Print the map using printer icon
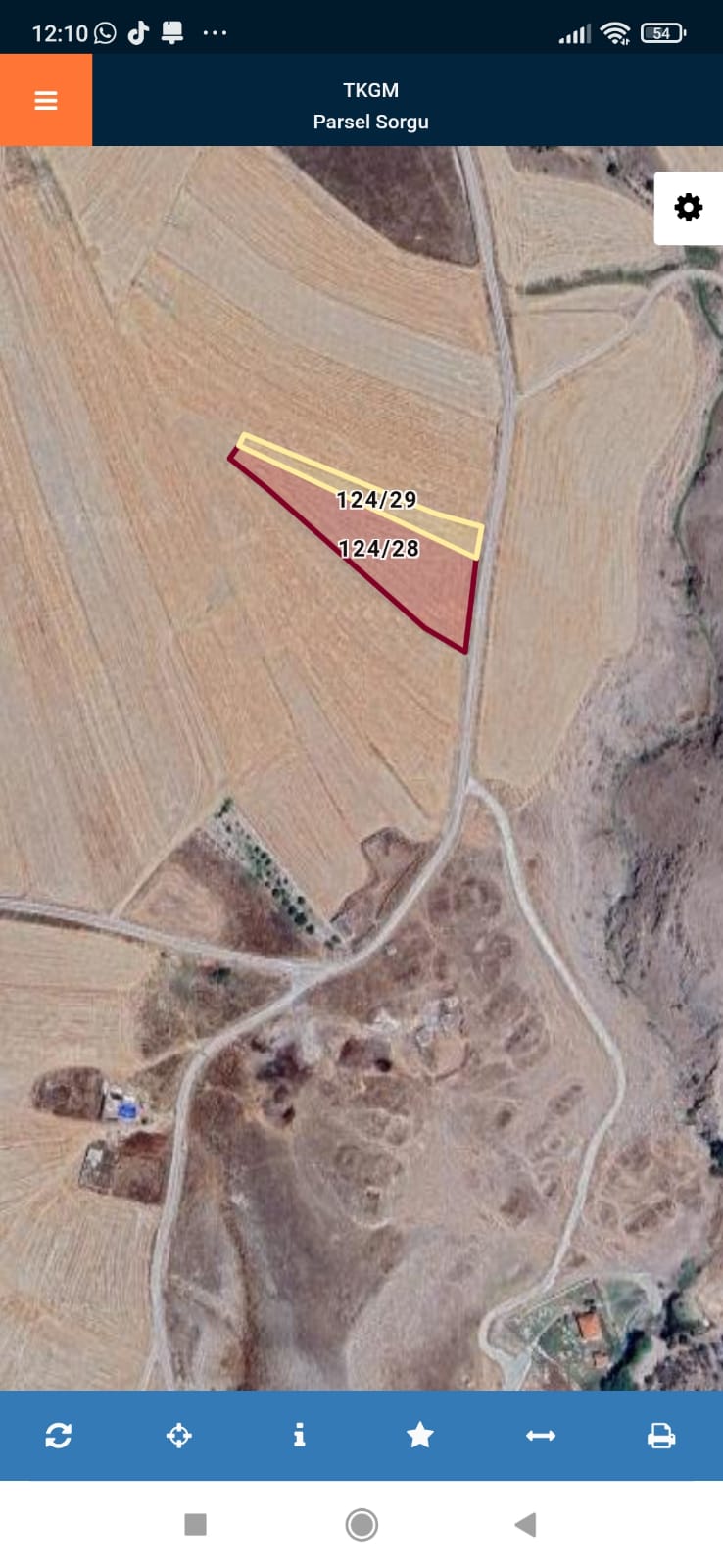 661,1436
